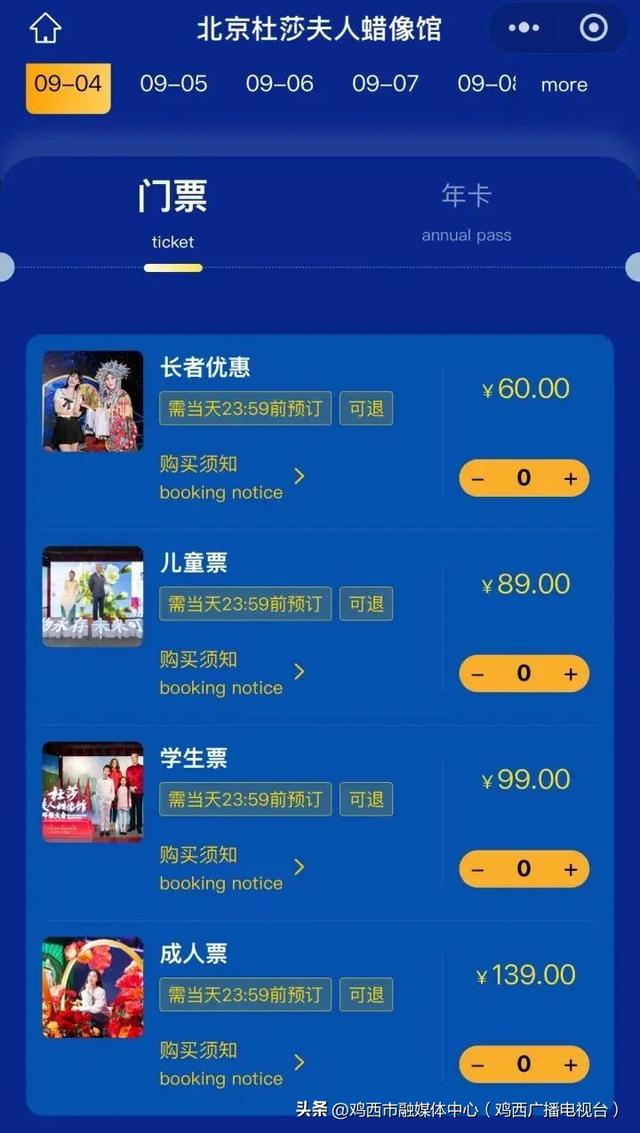Viewport: 640px width, 1133px height.
Task: Choose the 09-07 date
Action: (x=385, y=84)
